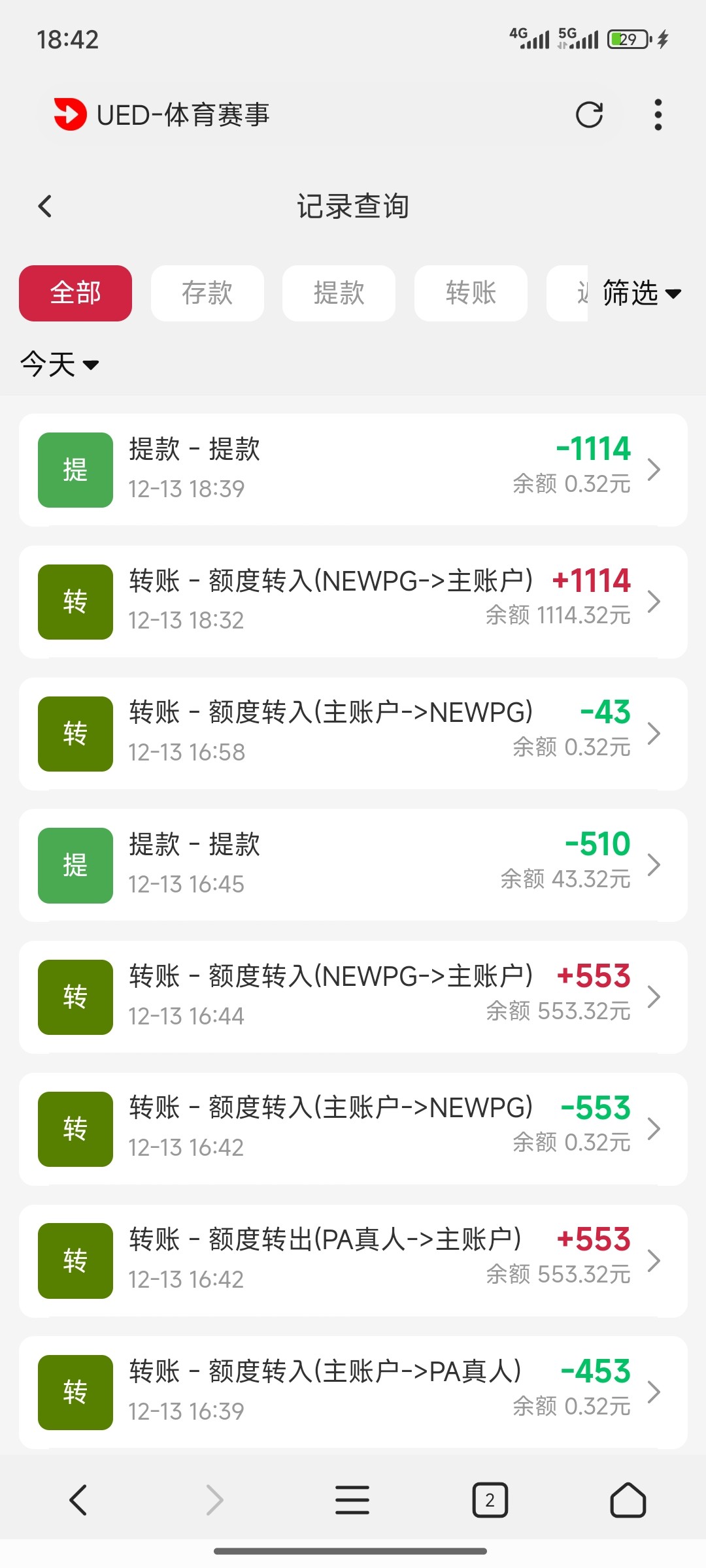The image size is (706, 1568).
Task: Click the 转 transfer badge on NEWPG record
Action: 75,600
